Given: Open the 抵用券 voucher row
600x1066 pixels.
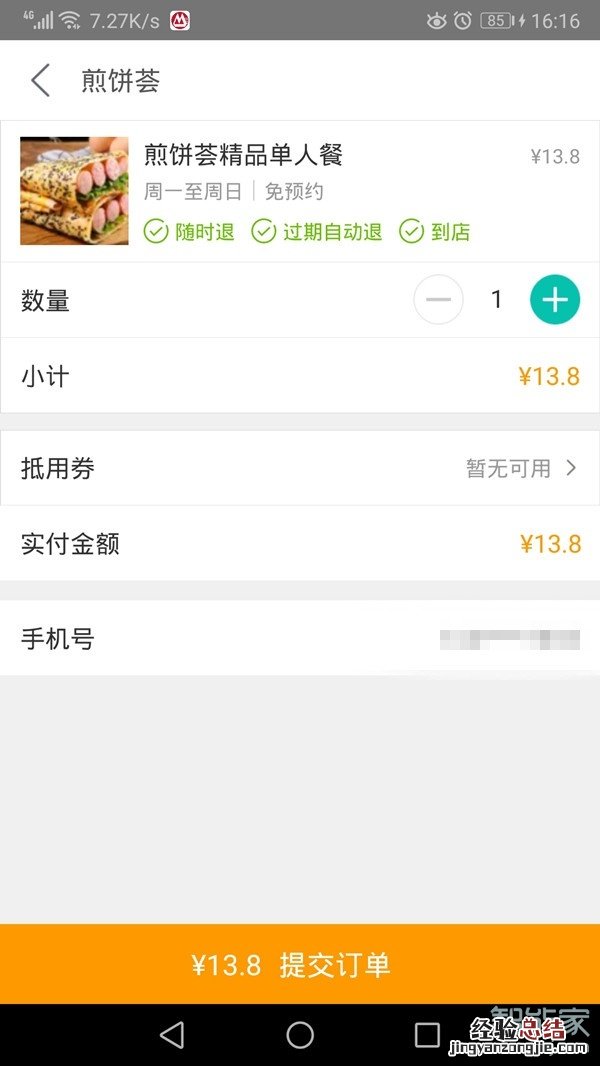Looking at the screenshot, I should click(x=300, y=468).
